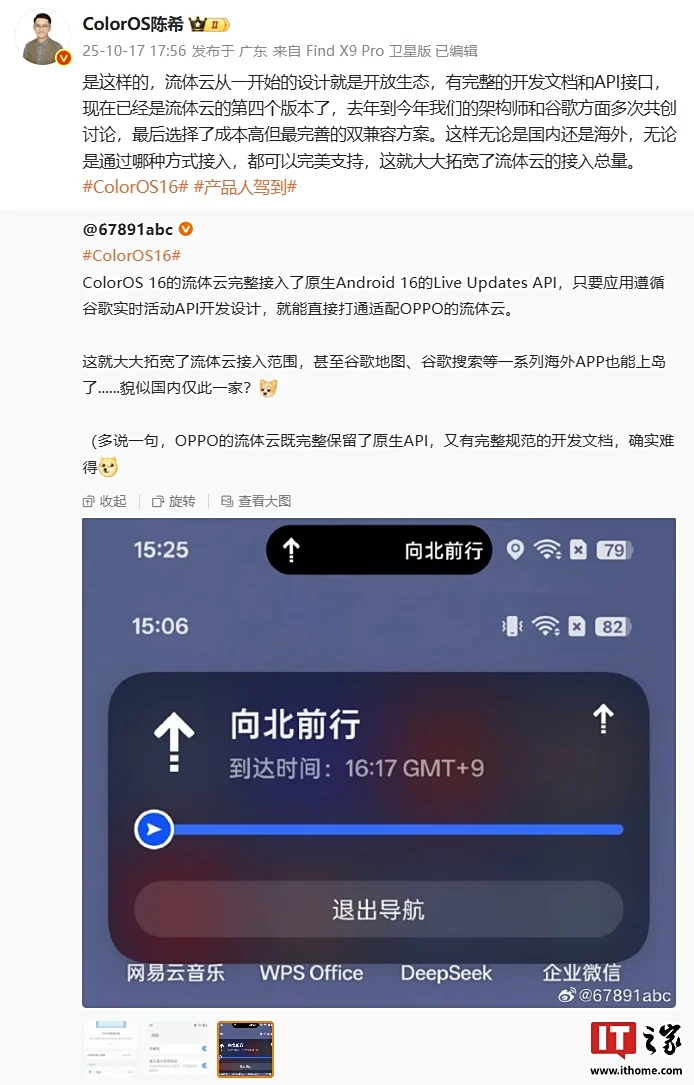694x1085 pixels.
Task: Select the second thumbnail below the image
Action: pos(177,1049)
